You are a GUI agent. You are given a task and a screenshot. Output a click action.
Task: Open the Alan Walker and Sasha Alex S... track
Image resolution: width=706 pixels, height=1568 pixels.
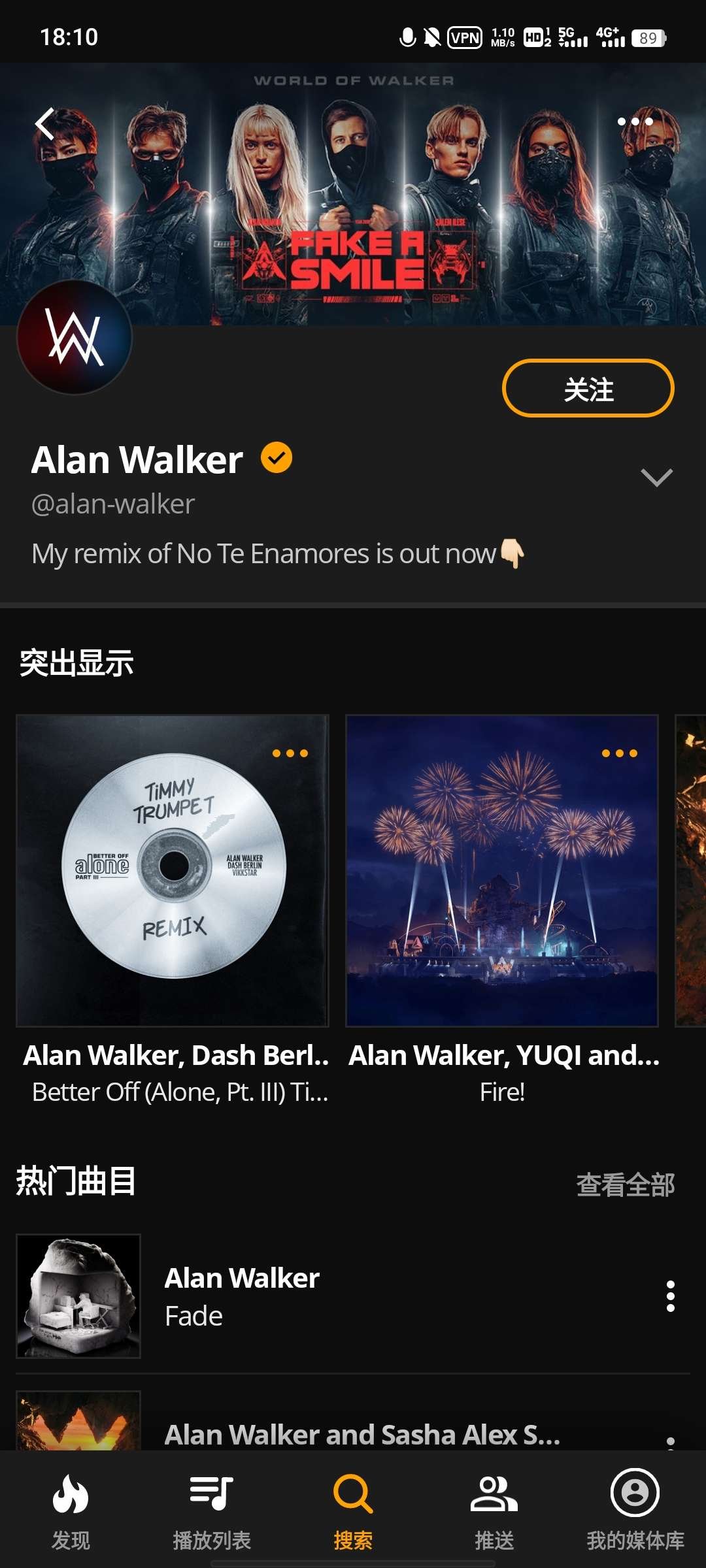tap(362, 1434)
